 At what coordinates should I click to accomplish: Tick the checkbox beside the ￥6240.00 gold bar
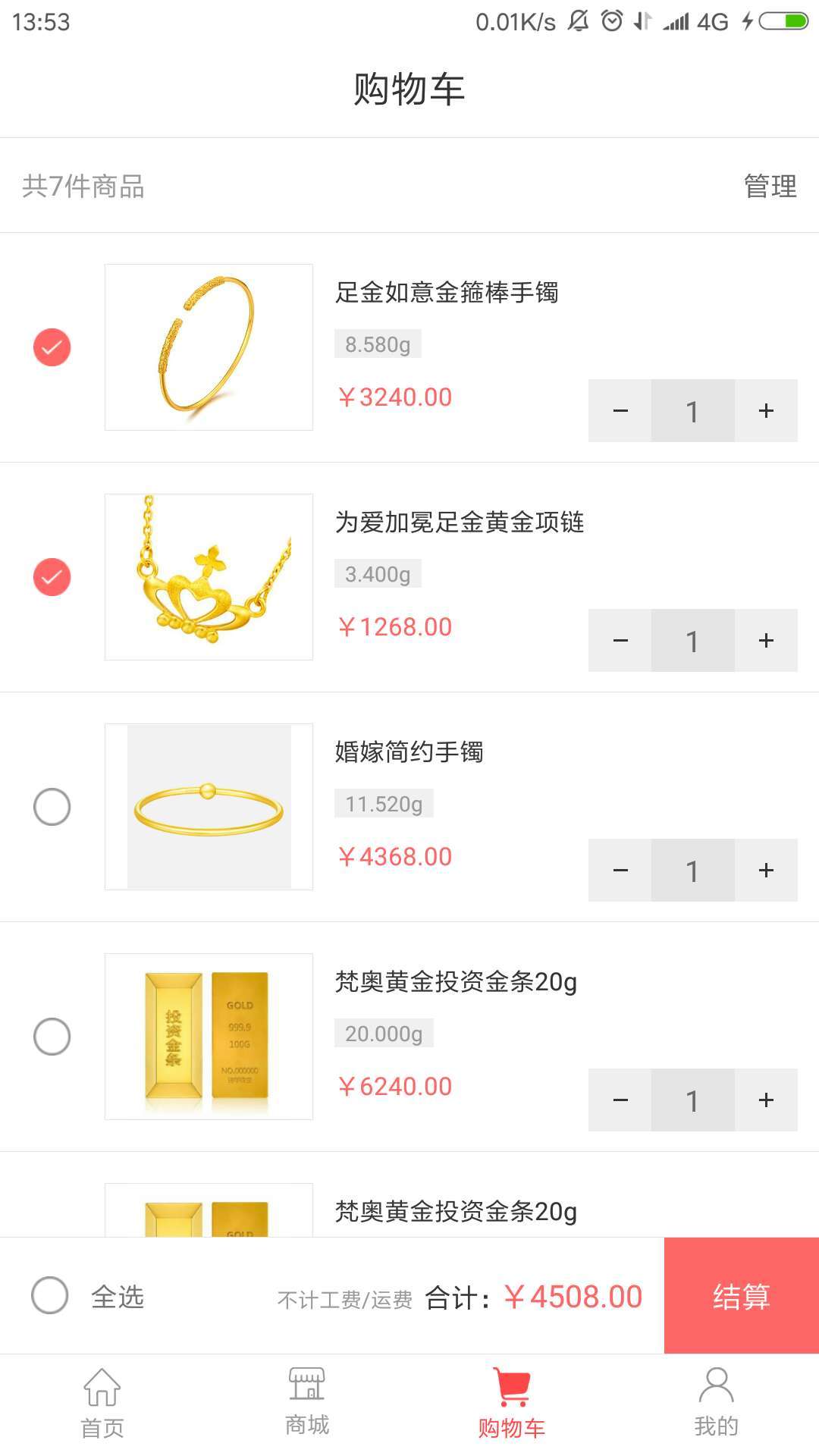(52, 1036)
